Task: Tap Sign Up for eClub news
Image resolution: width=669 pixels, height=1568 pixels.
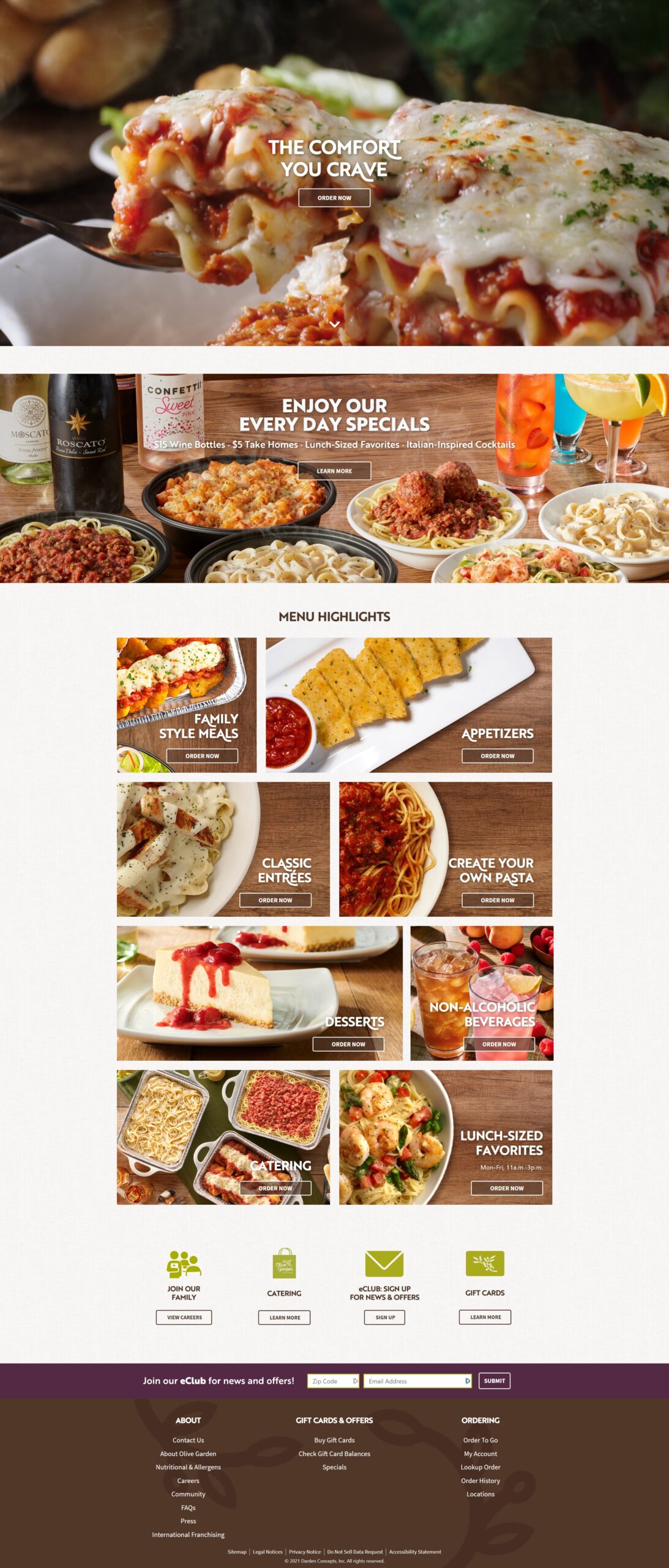Action: 385,1317
